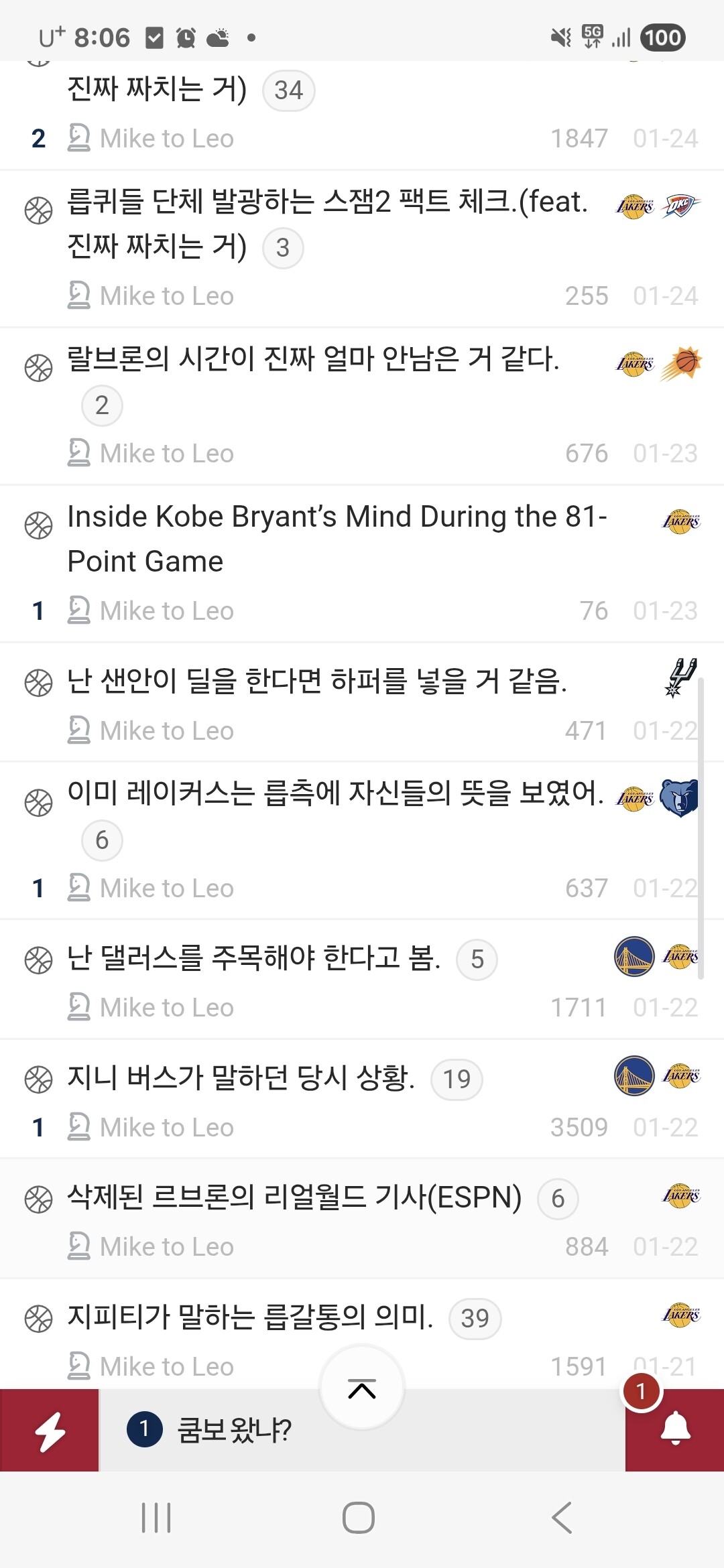724x1568 pixels.
Task: Open post '삭제된 르브론의 리얼월드 기사(ESPN)'
Action: click(294, 1197)
